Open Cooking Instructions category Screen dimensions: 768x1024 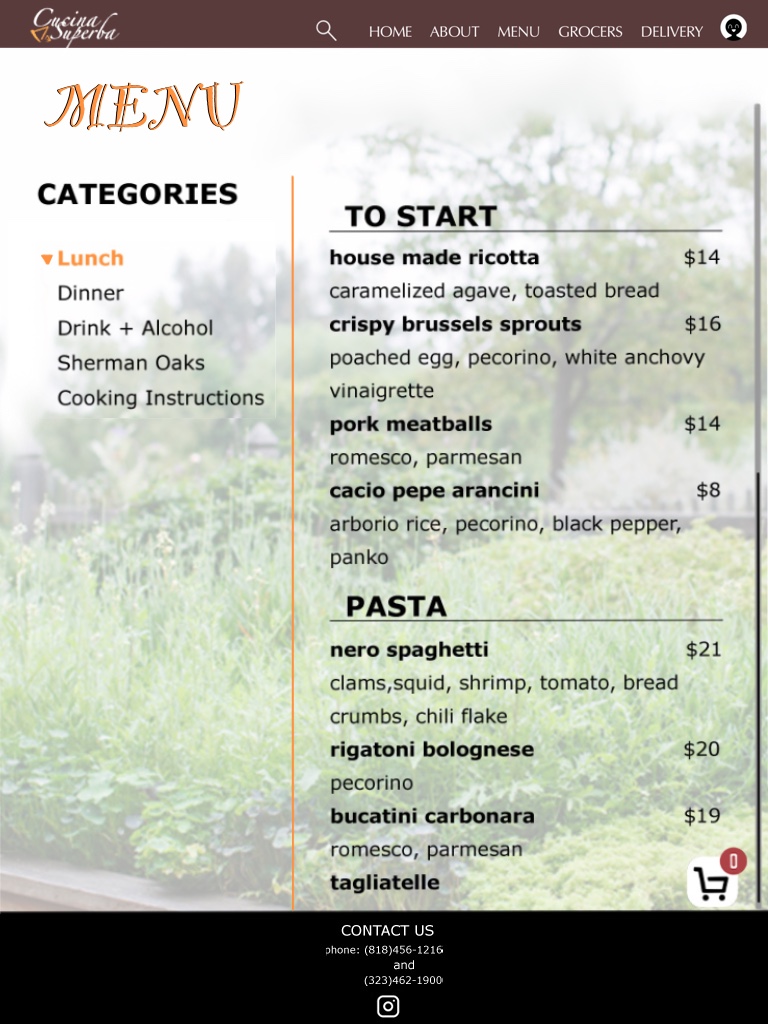pos(160,398)
